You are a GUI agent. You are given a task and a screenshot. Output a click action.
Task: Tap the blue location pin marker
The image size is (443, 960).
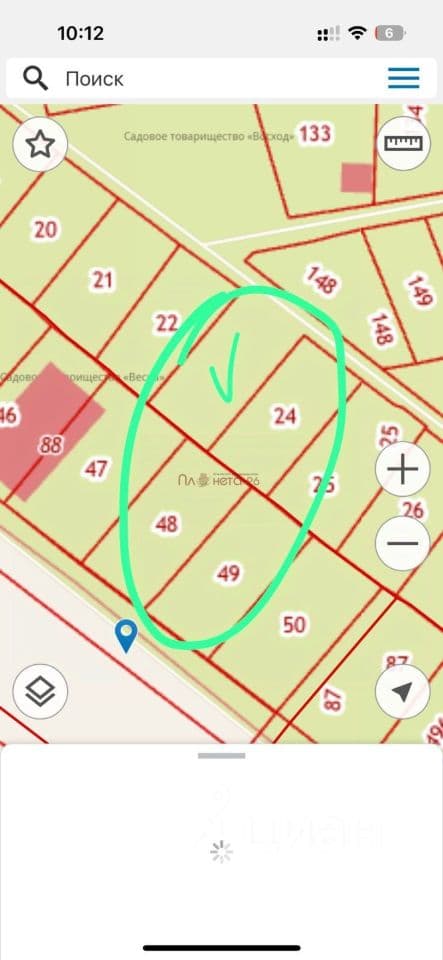click(127, 636)
